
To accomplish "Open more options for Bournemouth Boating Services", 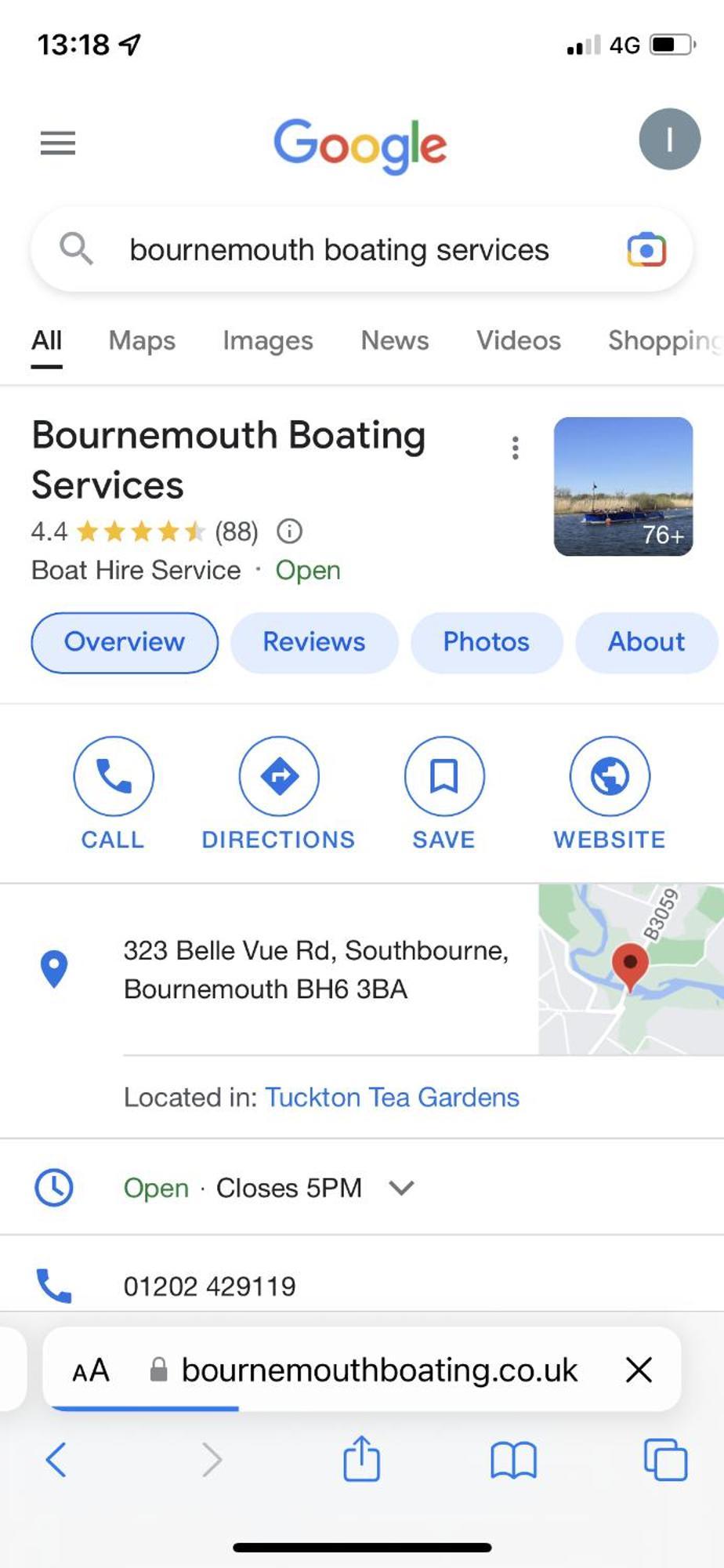I will click(515, 448).
